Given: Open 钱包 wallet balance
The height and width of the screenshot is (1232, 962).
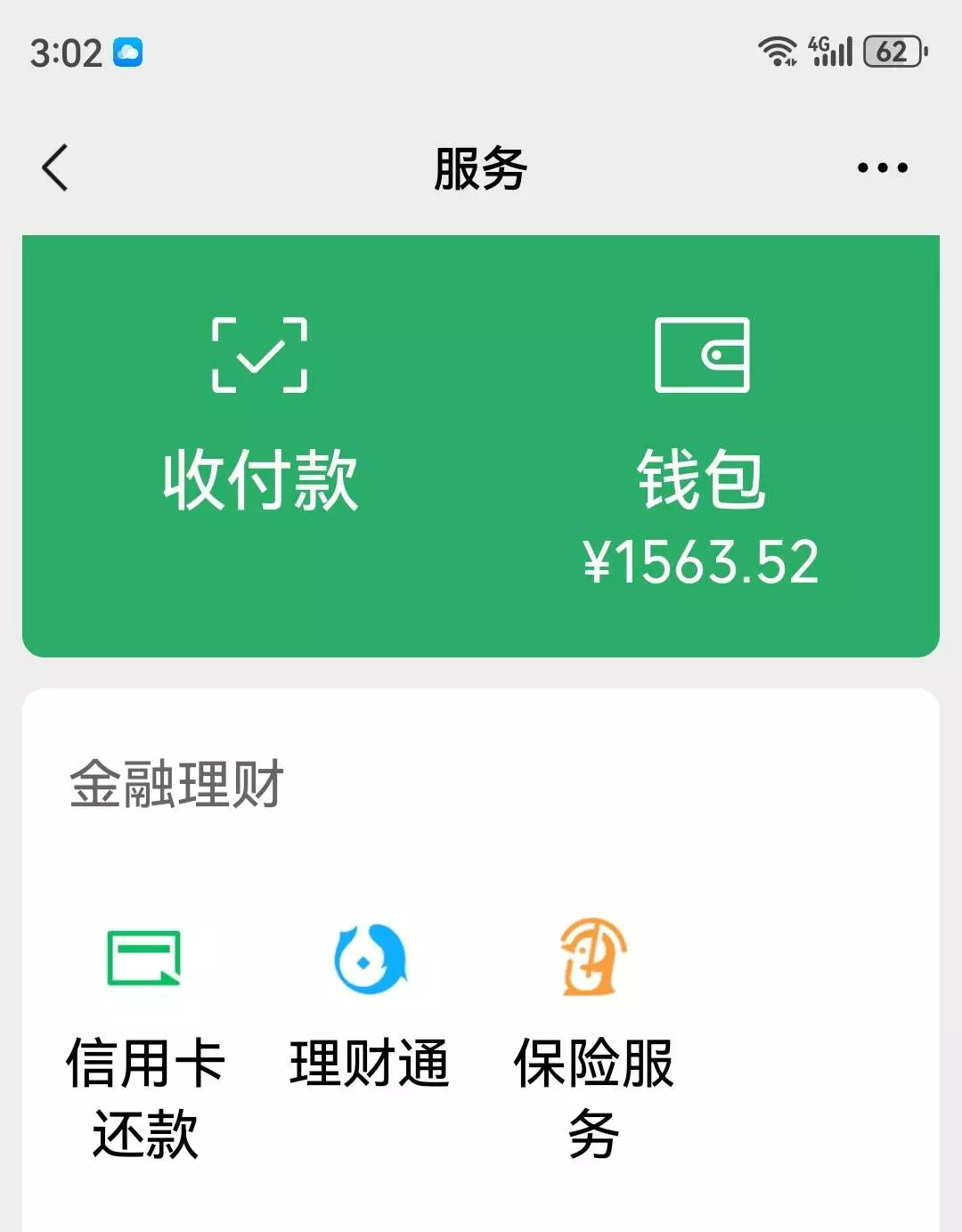Looking at the screenshot, I should 702,445.
